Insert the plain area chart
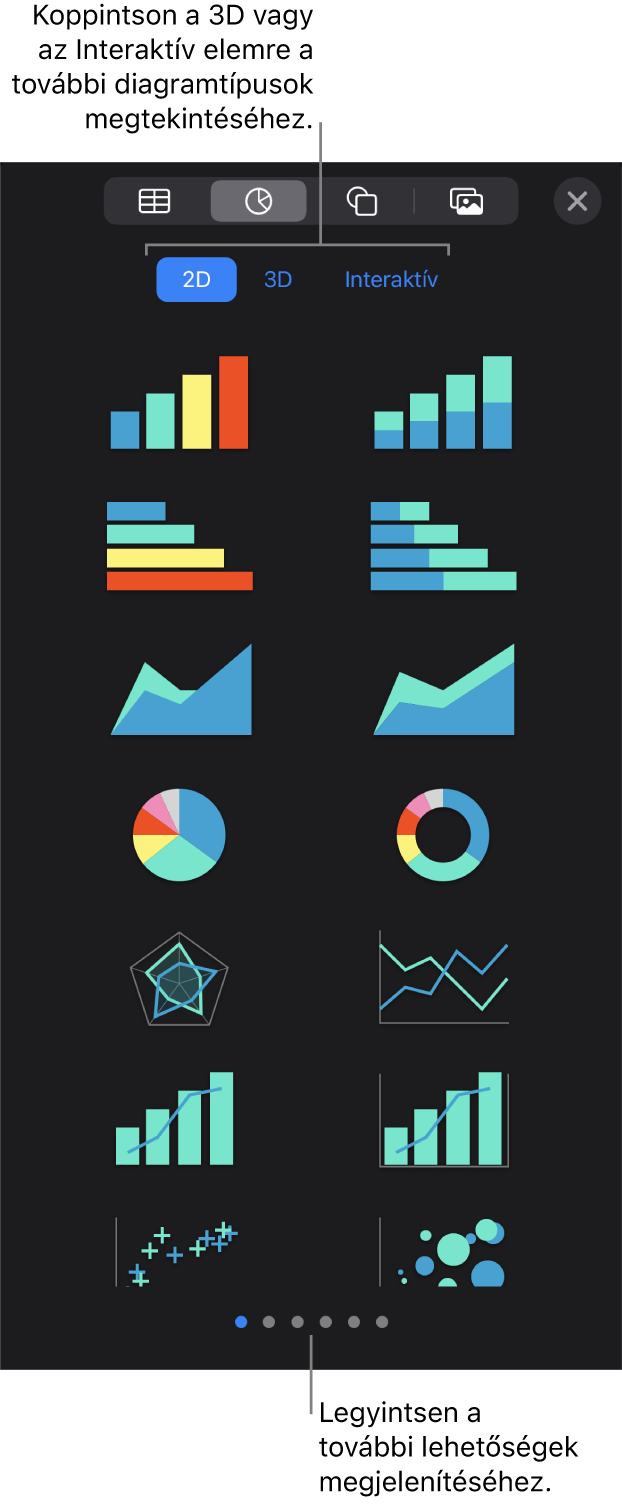This screenshot has height=1508, width=622. (181, 690)
